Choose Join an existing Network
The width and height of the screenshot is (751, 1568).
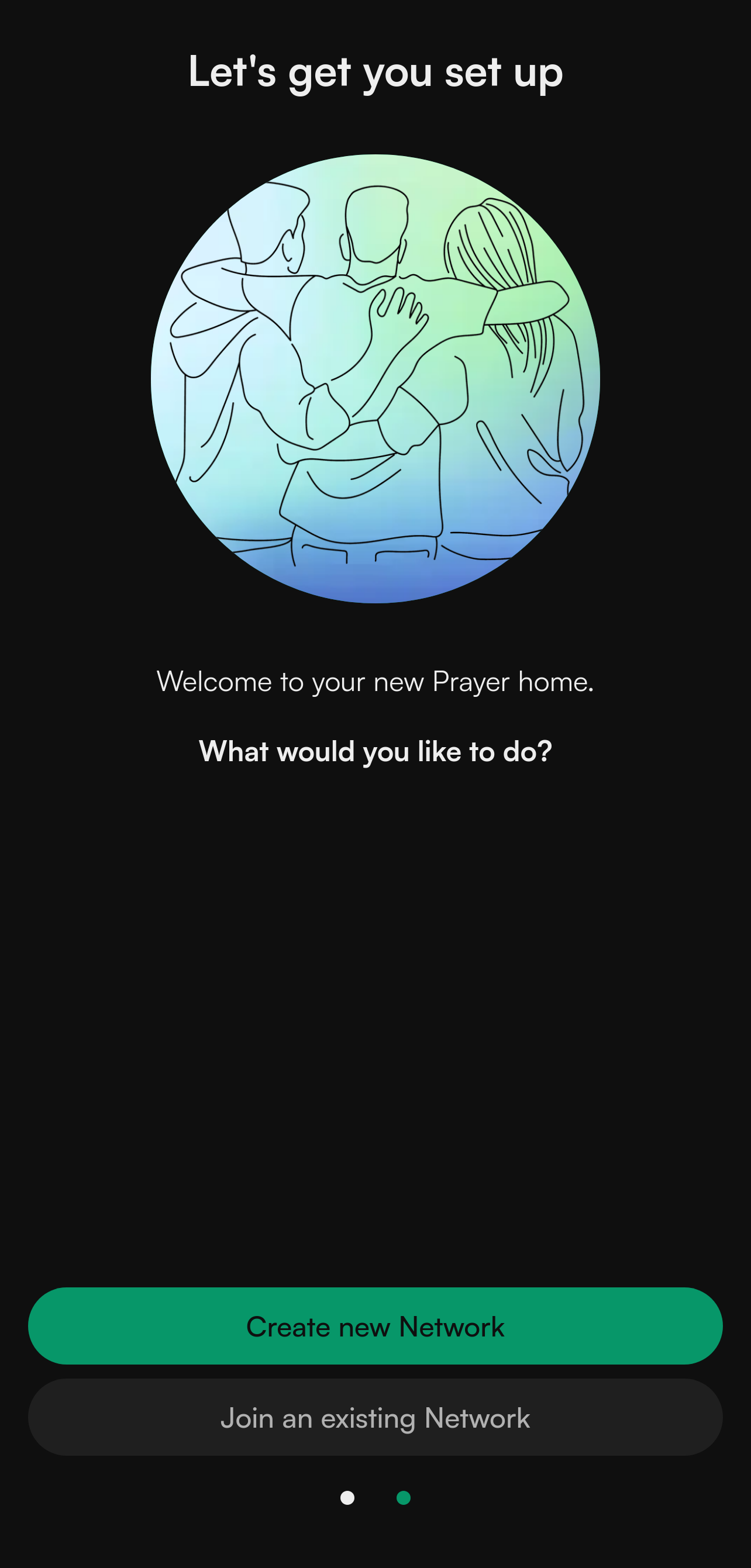coord(375,1417)
